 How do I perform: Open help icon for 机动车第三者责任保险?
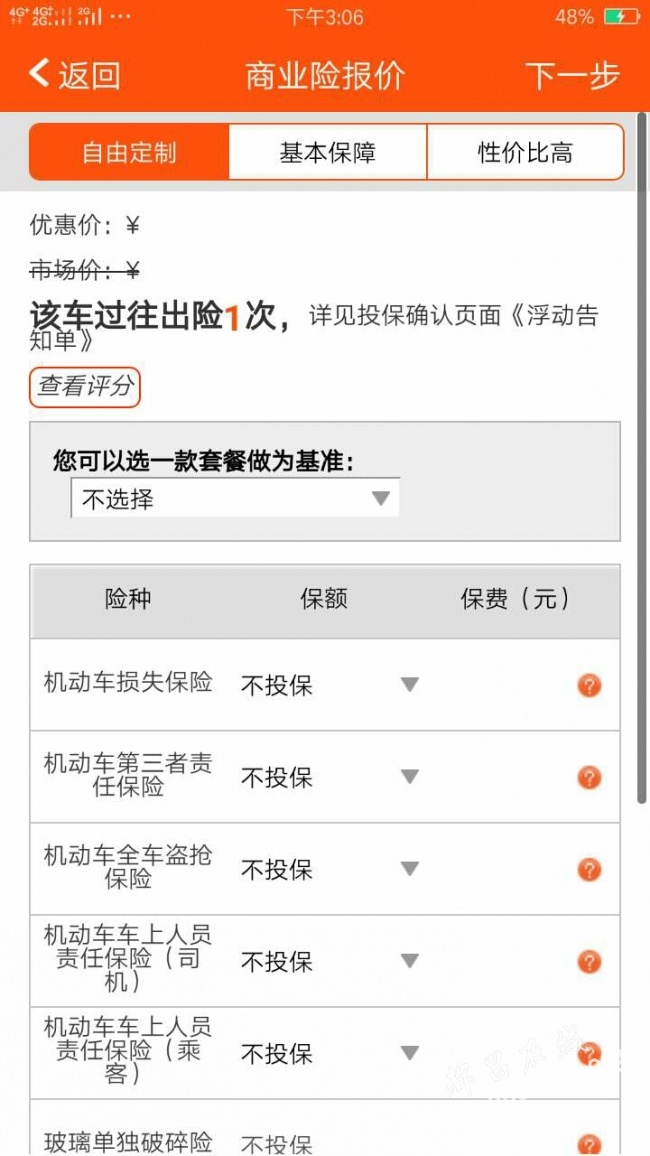click(589, 777)
